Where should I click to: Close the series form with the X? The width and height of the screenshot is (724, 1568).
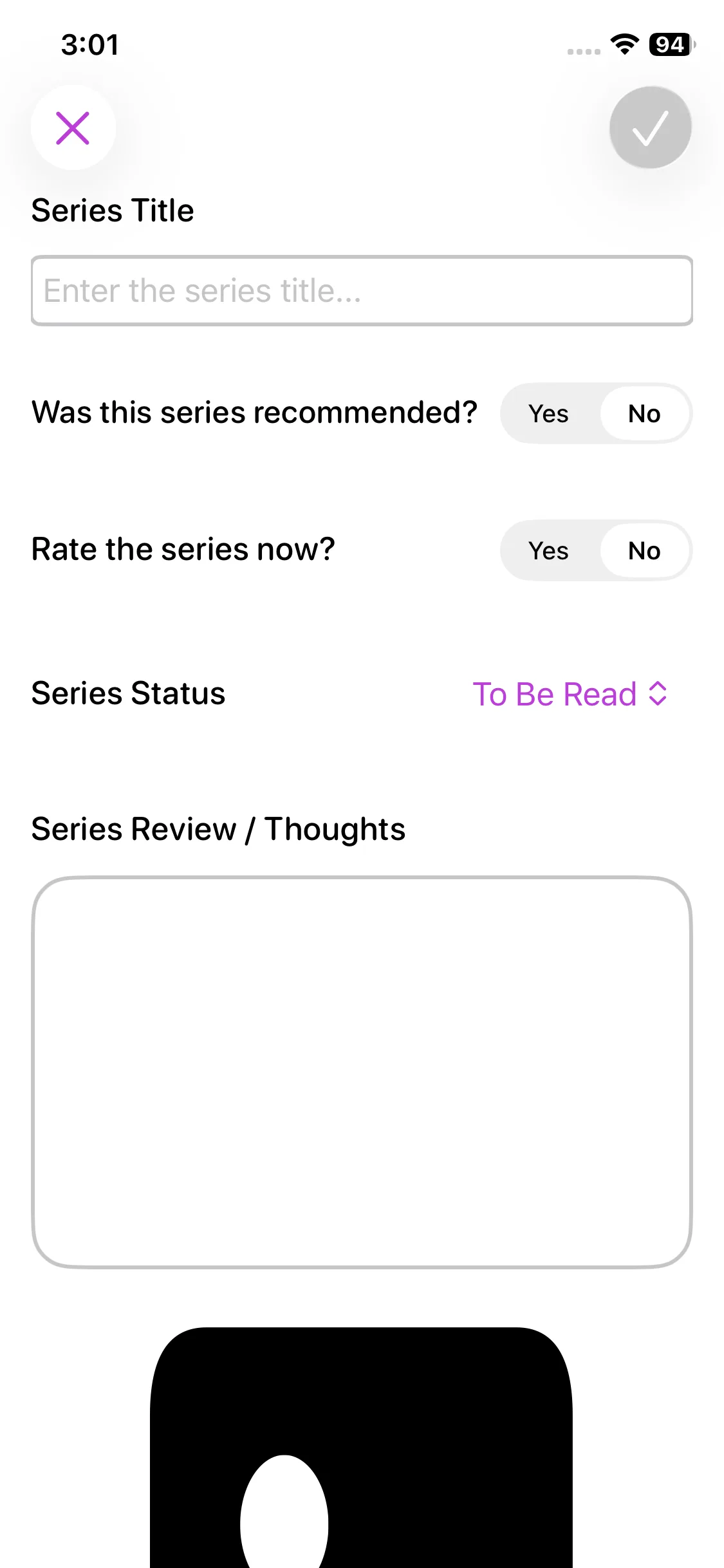pos(73,127)
